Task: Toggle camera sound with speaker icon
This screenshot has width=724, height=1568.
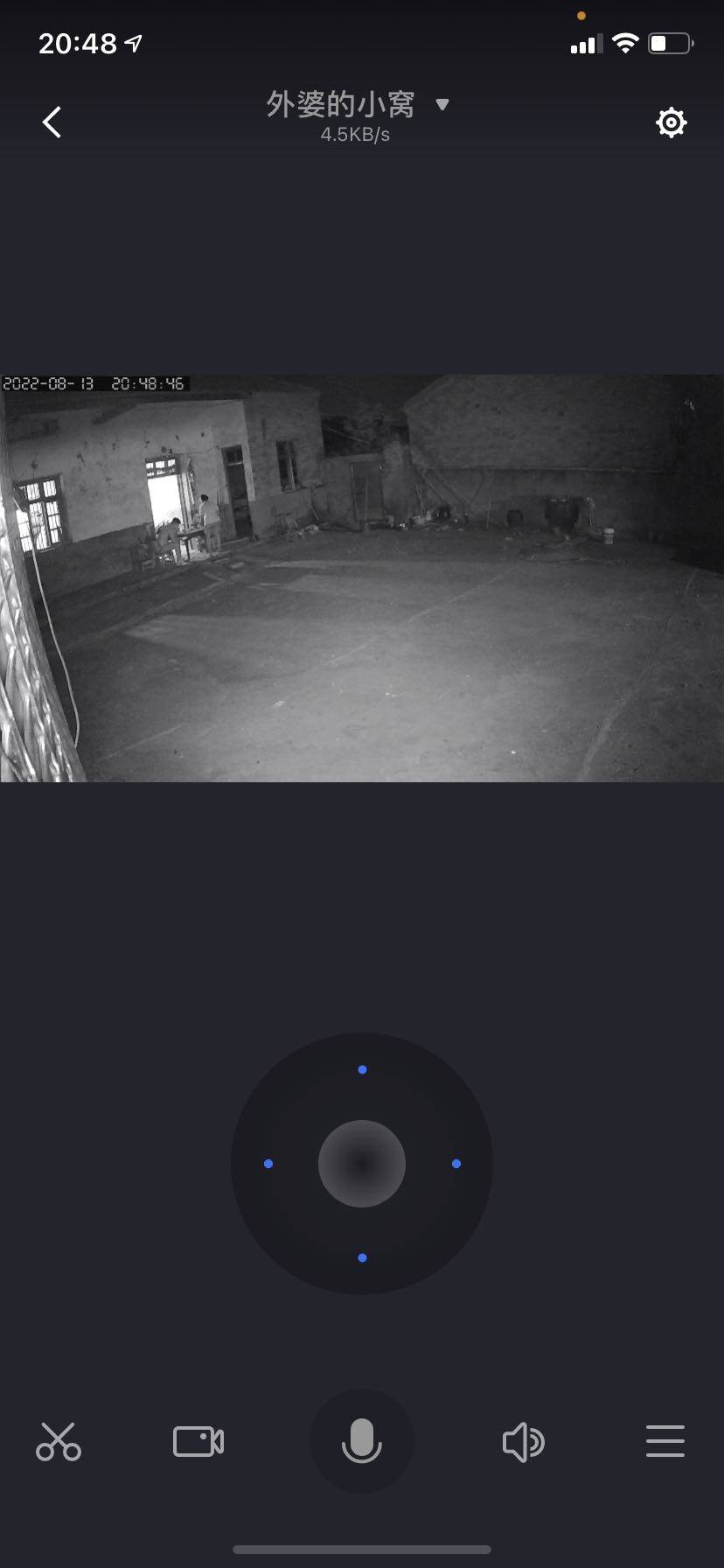Action: point(523,1441)
